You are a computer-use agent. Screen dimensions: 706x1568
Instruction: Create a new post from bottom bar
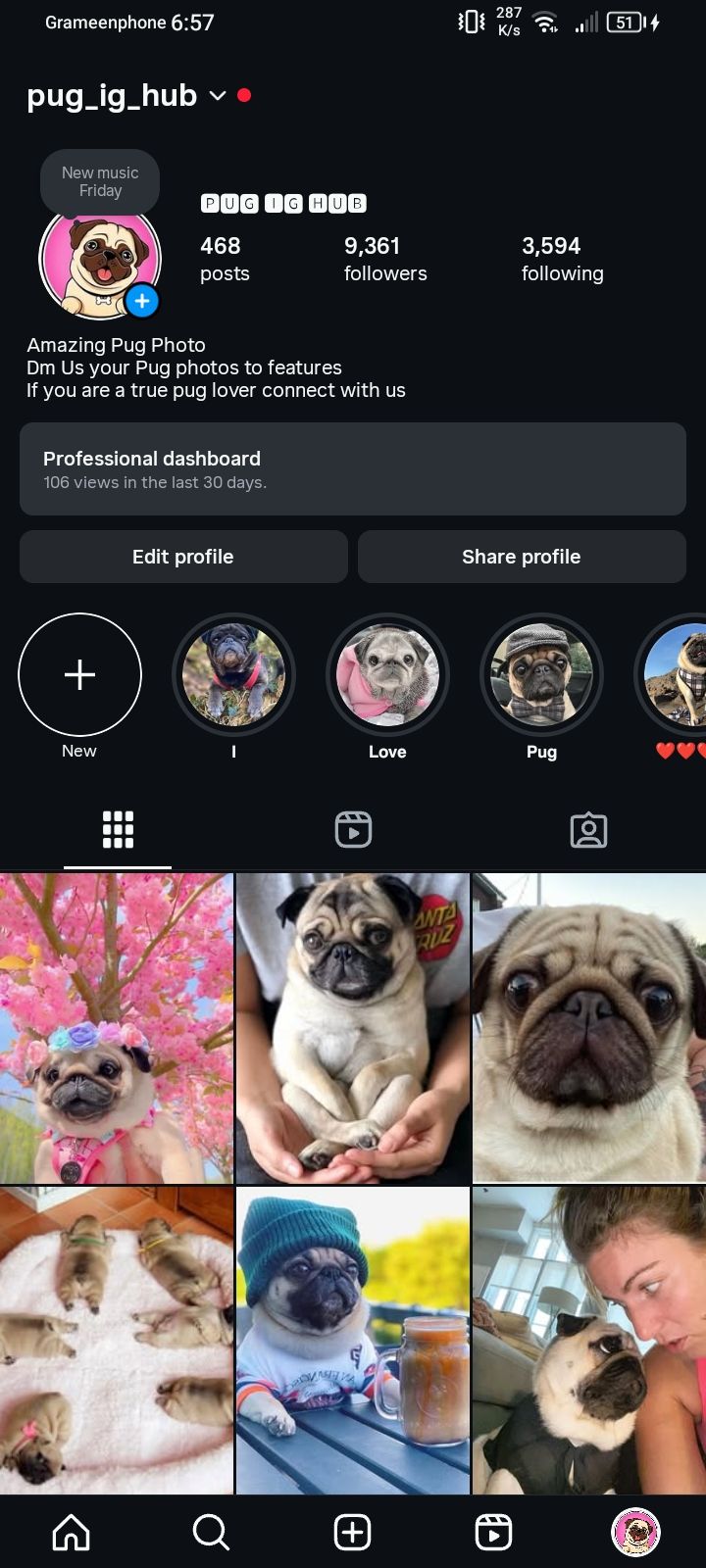tap(352, 1532)
